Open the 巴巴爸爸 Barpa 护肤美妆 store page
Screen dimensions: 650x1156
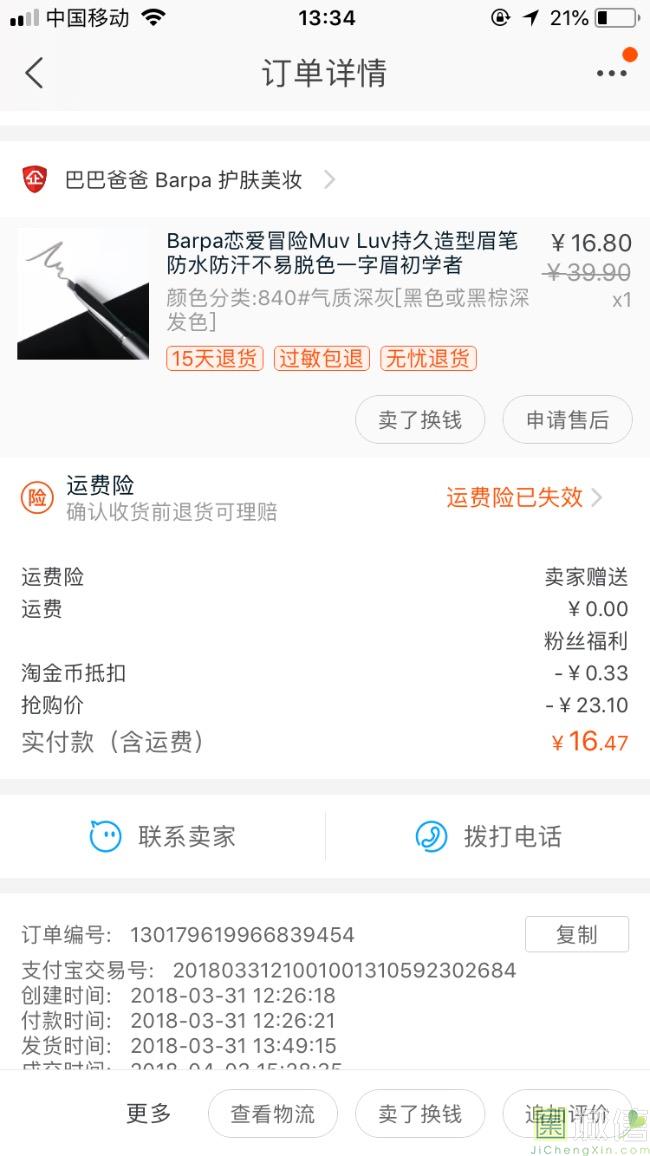(x=183, y=180)
